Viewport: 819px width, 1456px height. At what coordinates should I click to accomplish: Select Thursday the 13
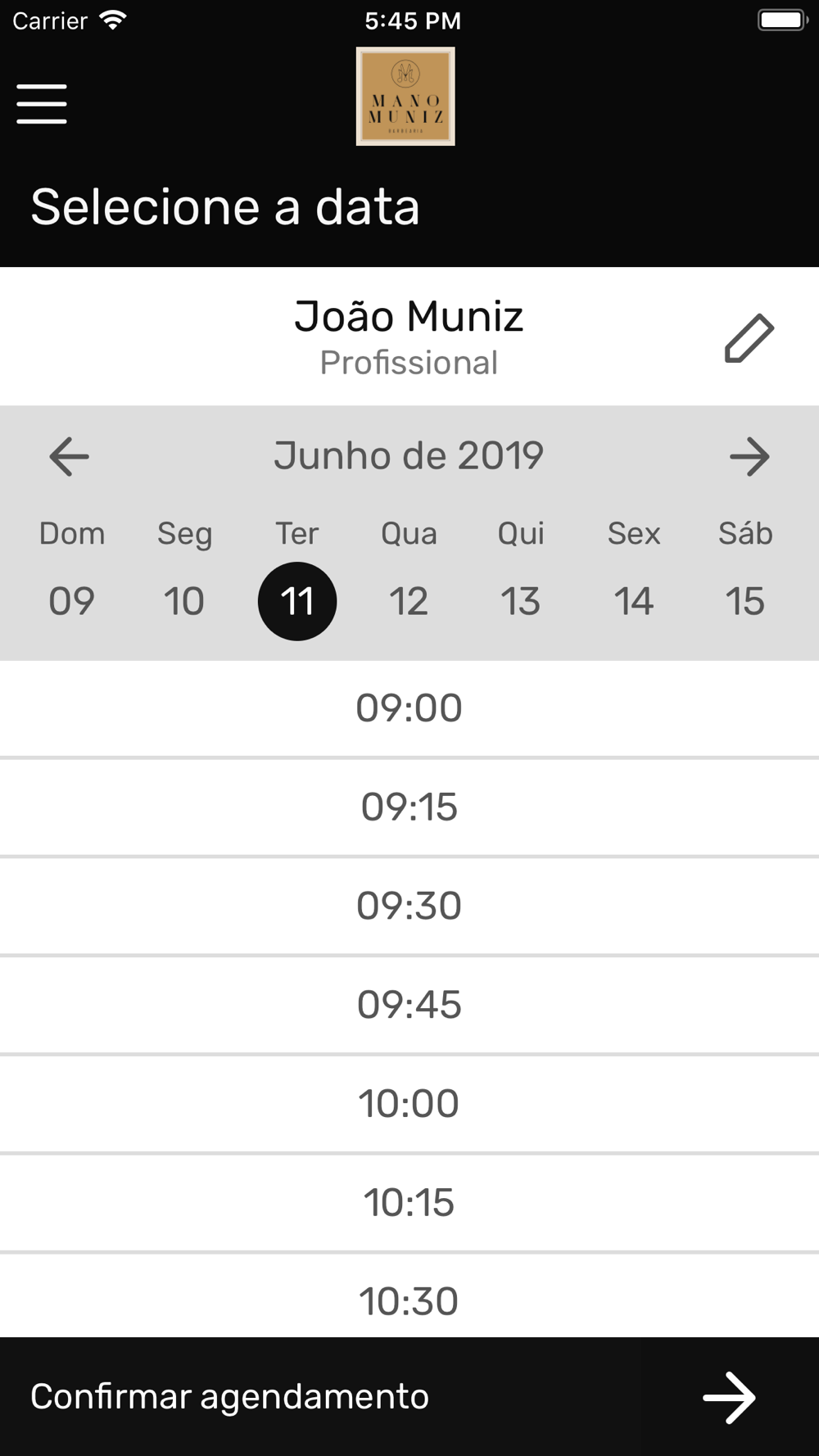(521, 601)
